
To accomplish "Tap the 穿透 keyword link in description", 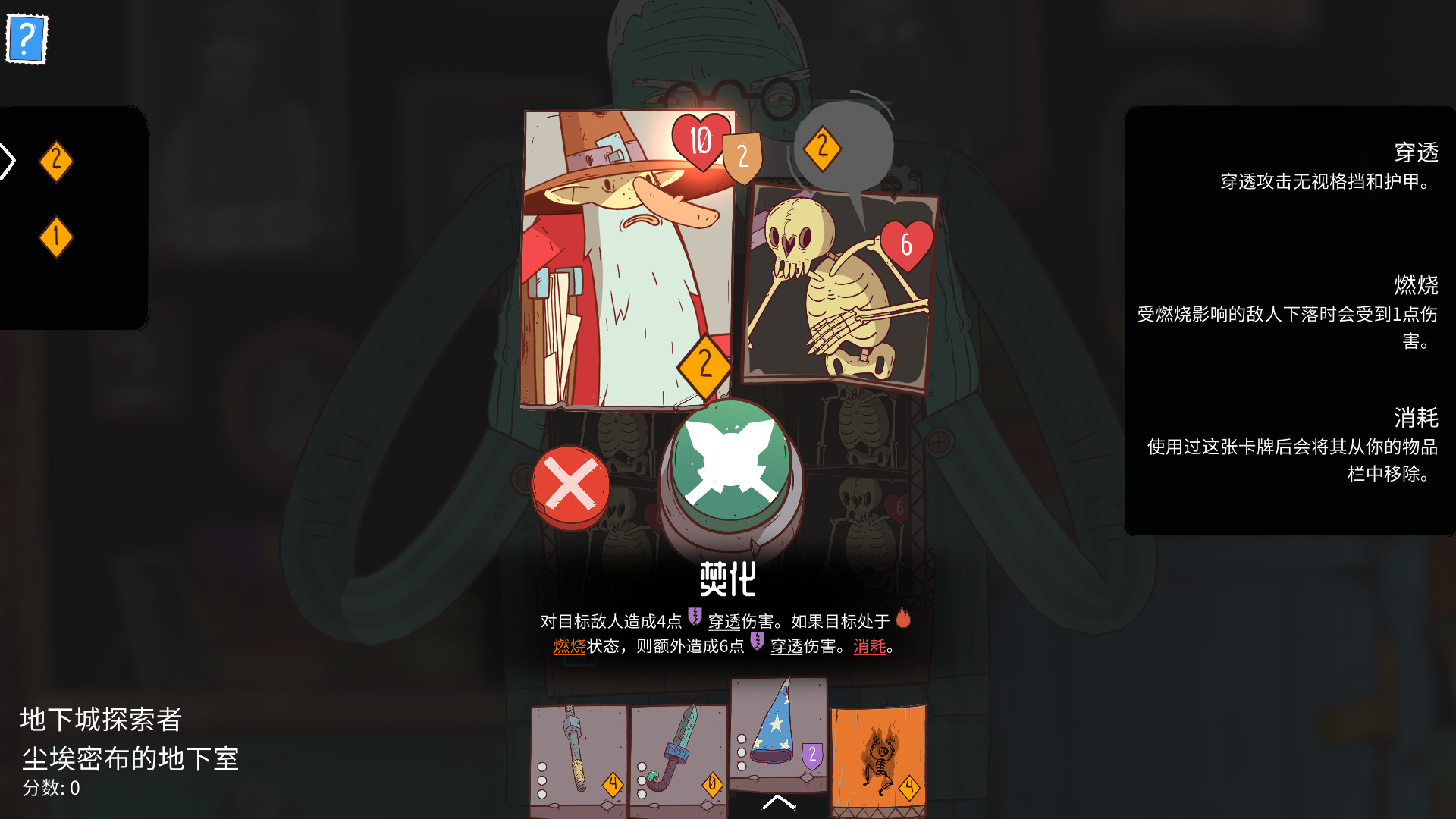I will pos(724,623).
